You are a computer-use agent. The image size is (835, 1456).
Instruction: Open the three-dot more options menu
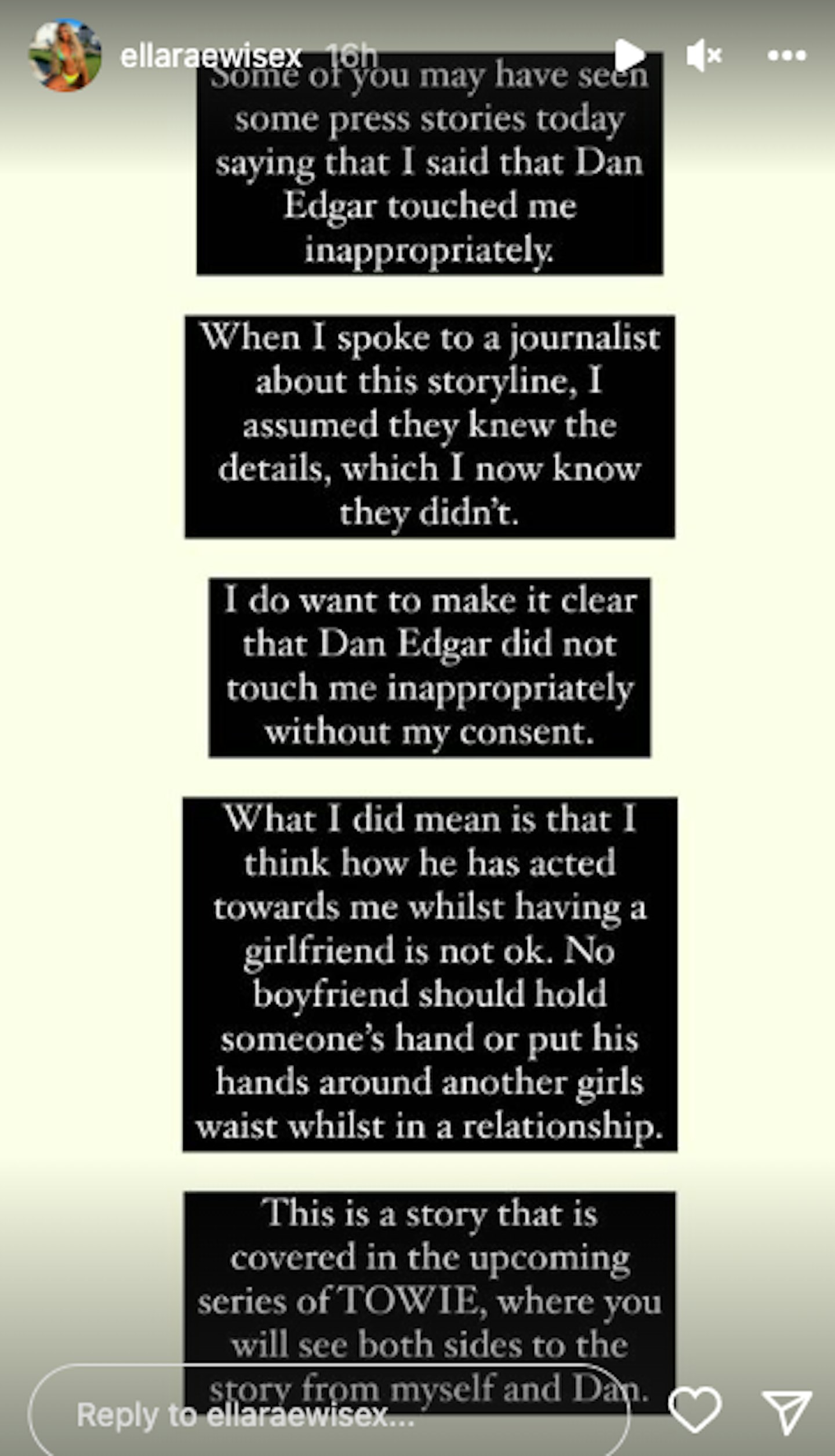(786, 56)
